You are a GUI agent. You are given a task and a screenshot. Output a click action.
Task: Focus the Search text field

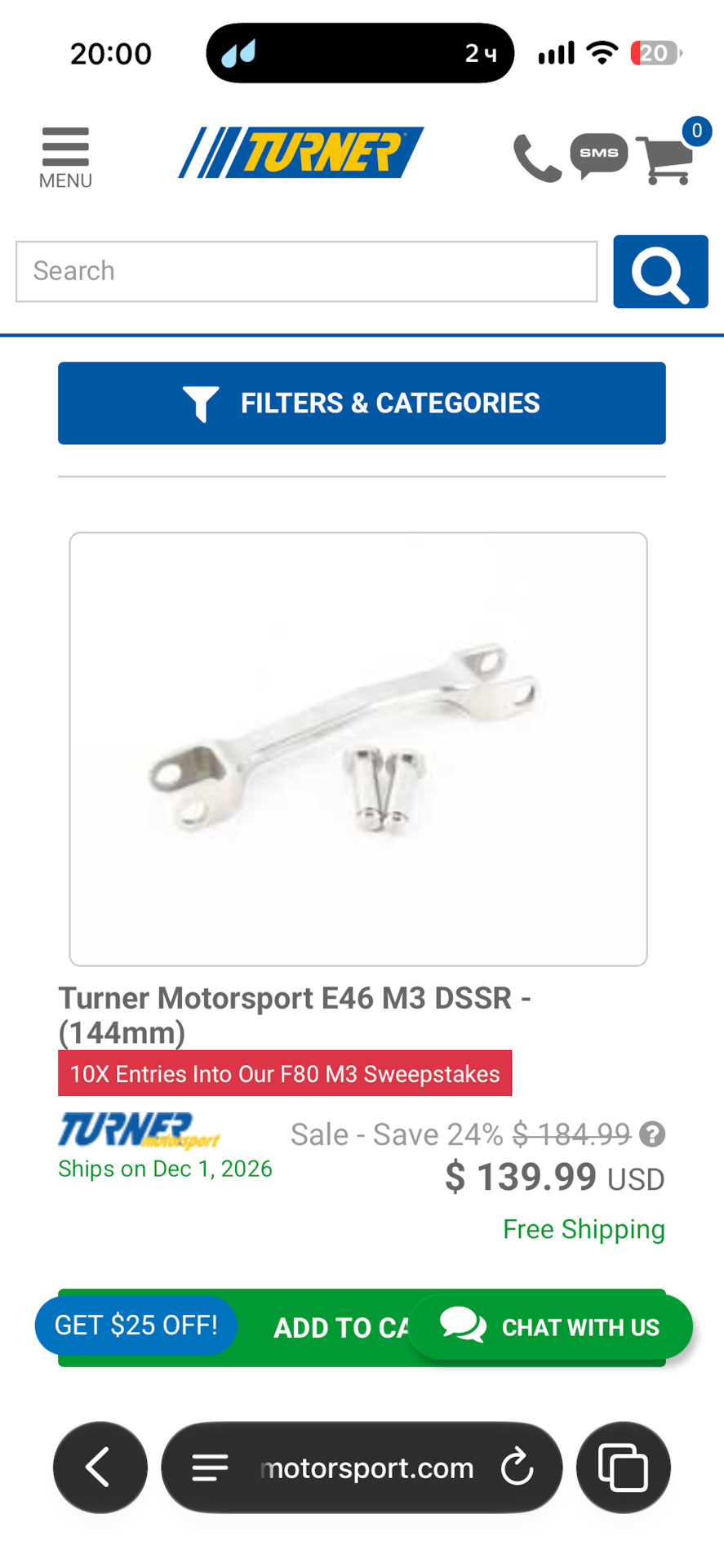307,271
